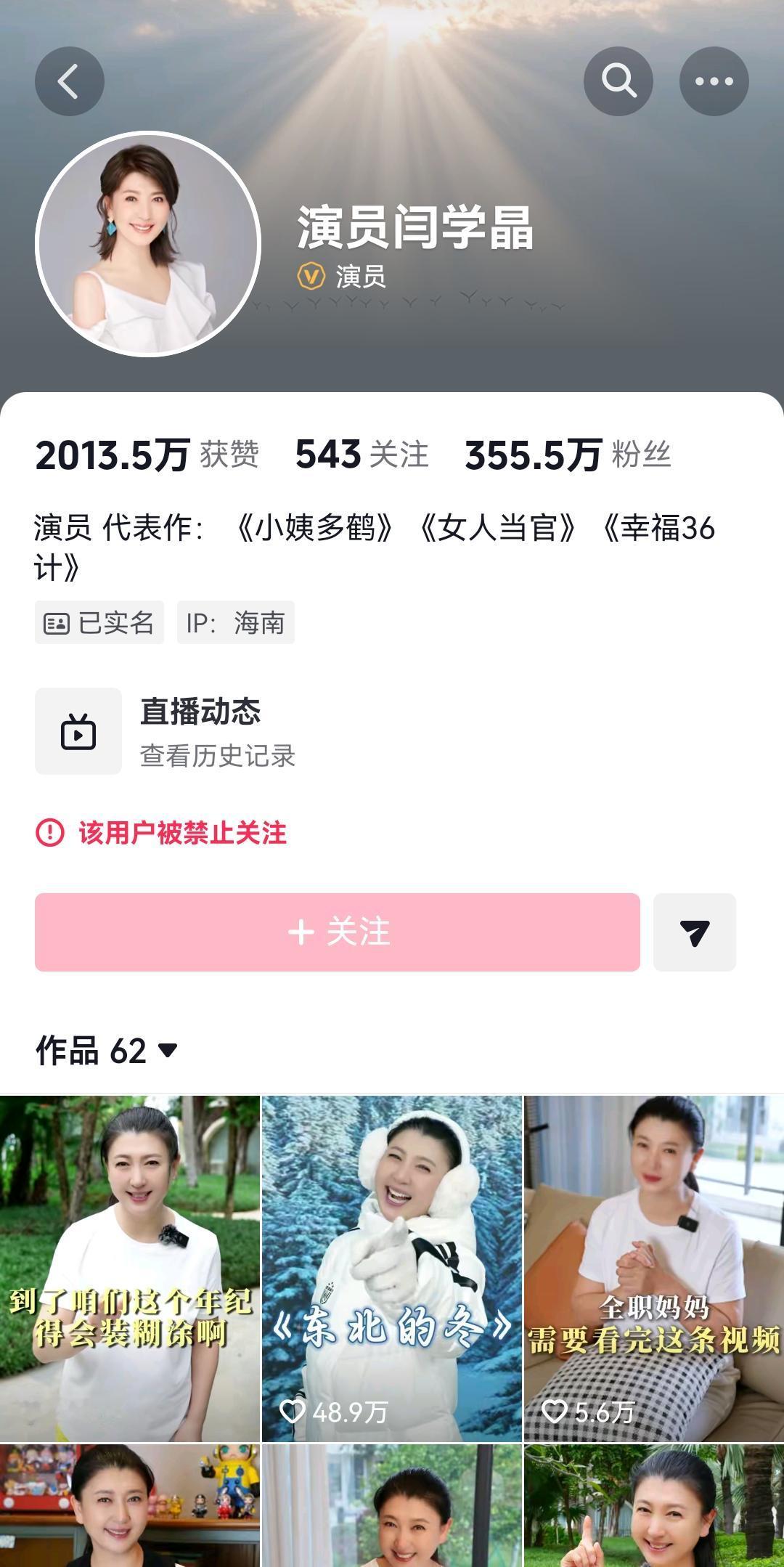This screenshot has width=784, height=1567.
Task: Open search from the profile page
Action: click(x=617, y=81)
